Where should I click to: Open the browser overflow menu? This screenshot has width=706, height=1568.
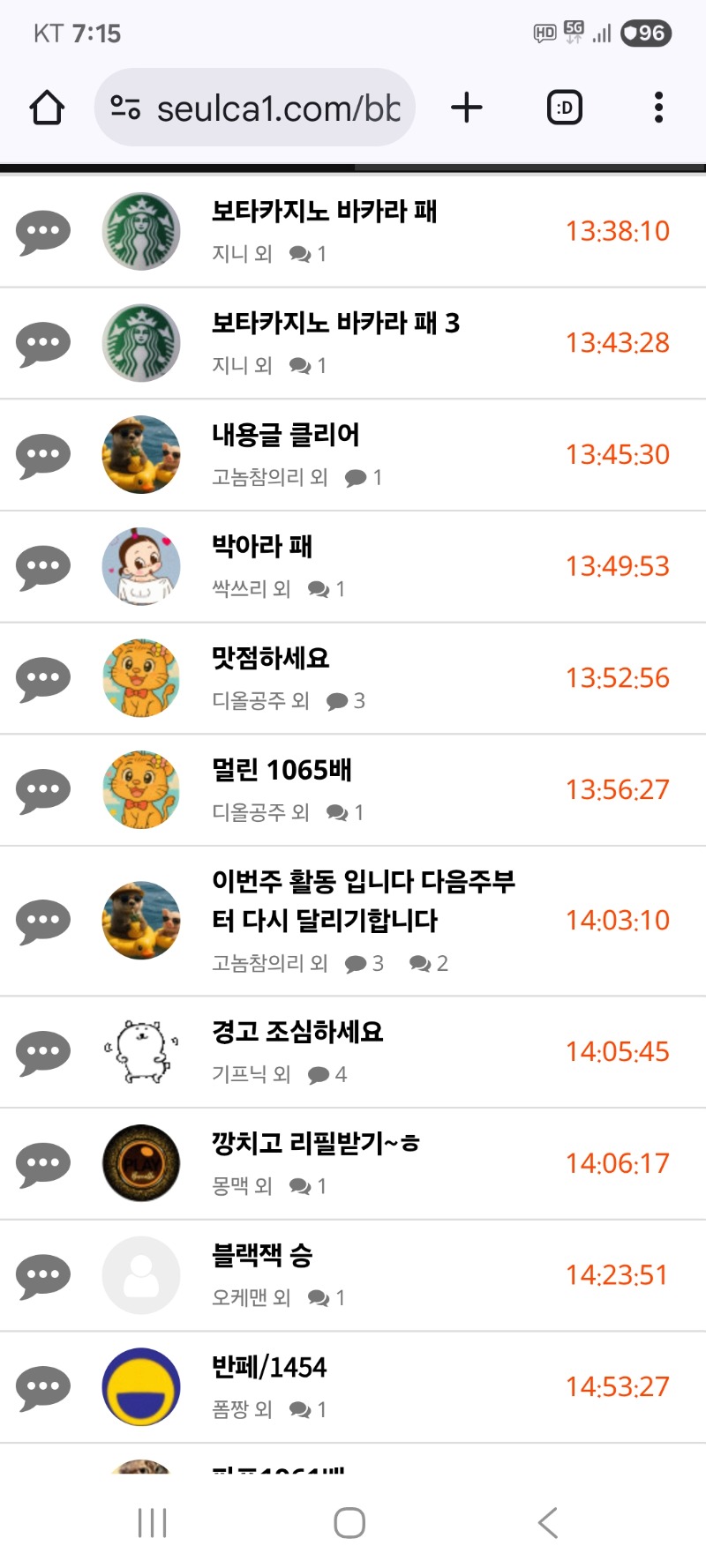point(658,108)
